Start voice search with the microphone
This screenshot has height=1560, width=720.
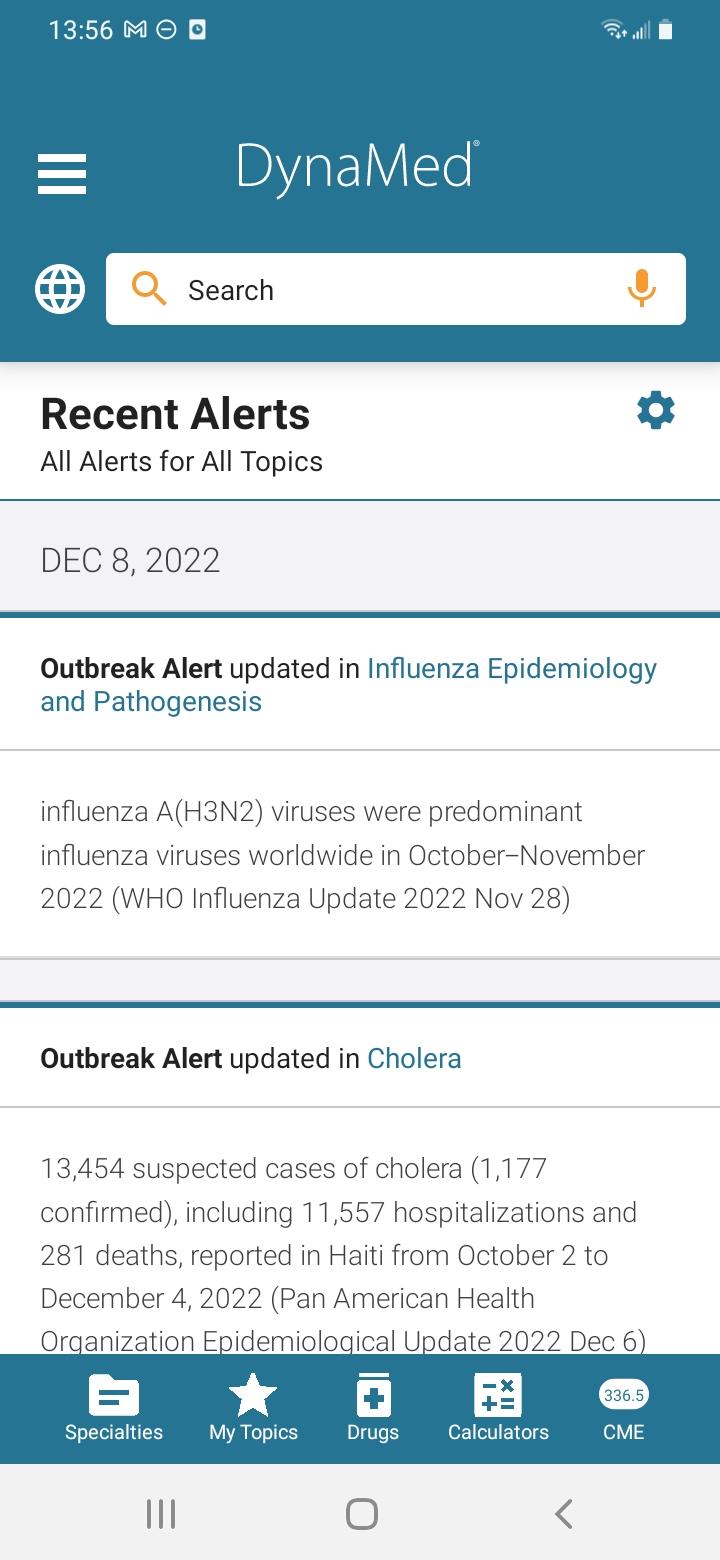tap(641, 289)
